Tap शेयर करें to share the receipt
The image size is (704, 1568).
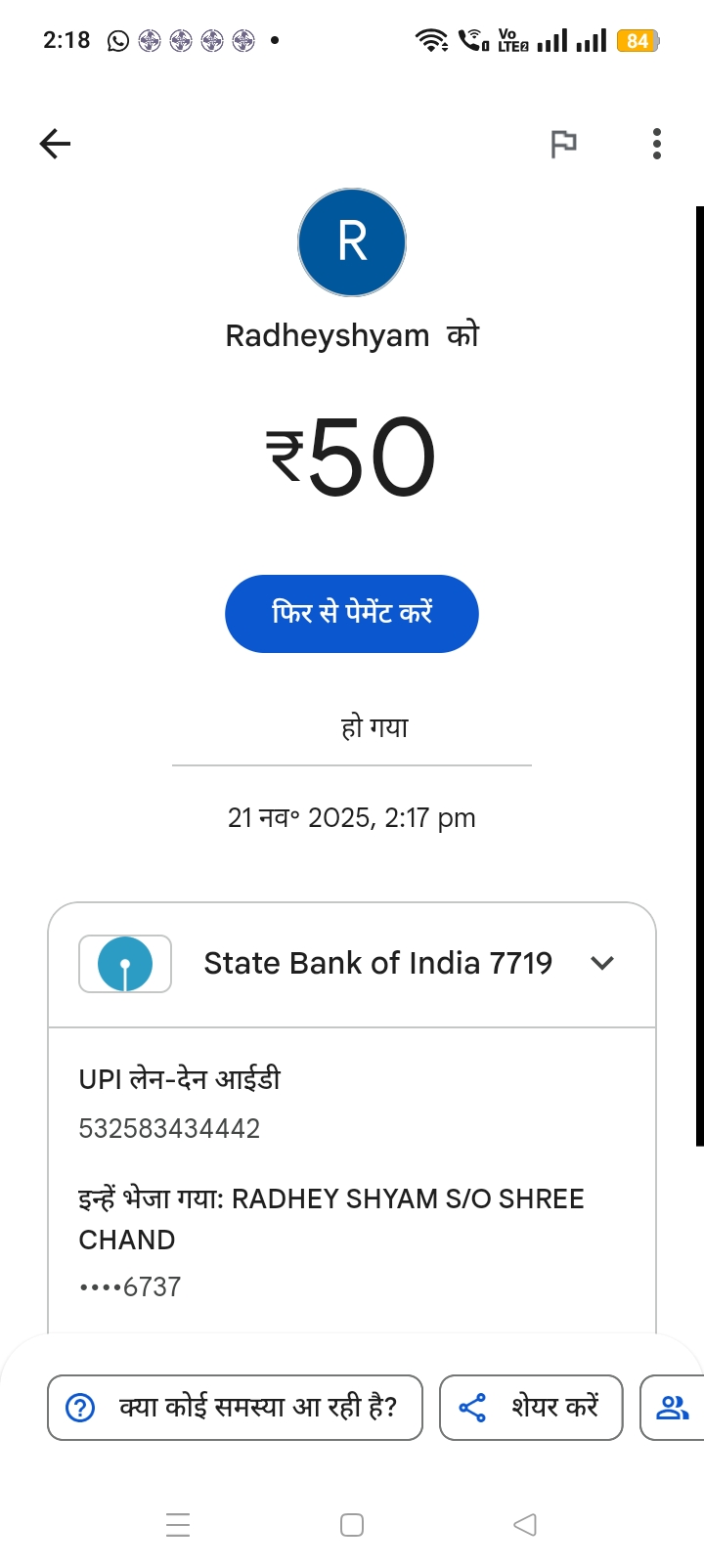pyautogui.click(x=531, y=1408)
